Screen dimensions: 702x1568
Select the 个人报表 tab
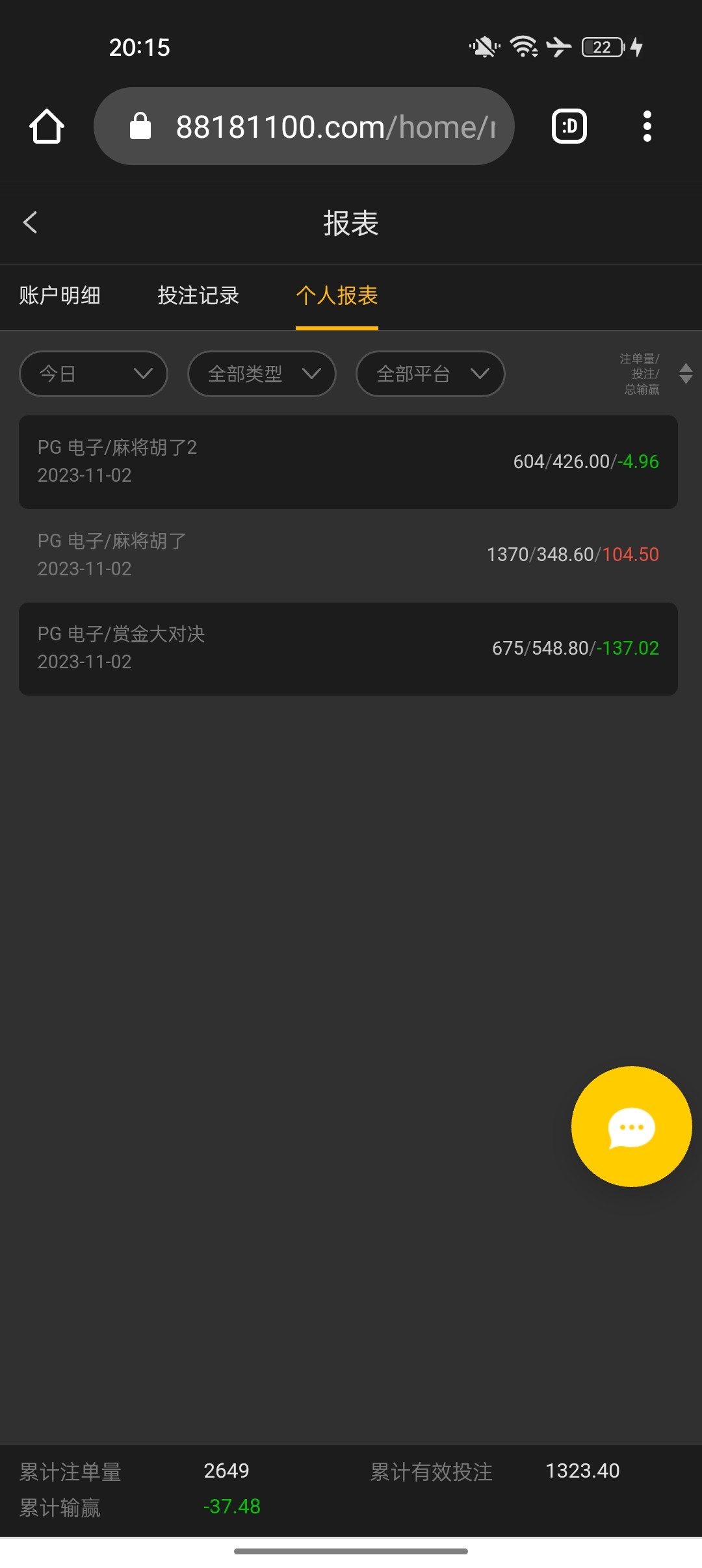pyautogui.click(x=337, y=296)
